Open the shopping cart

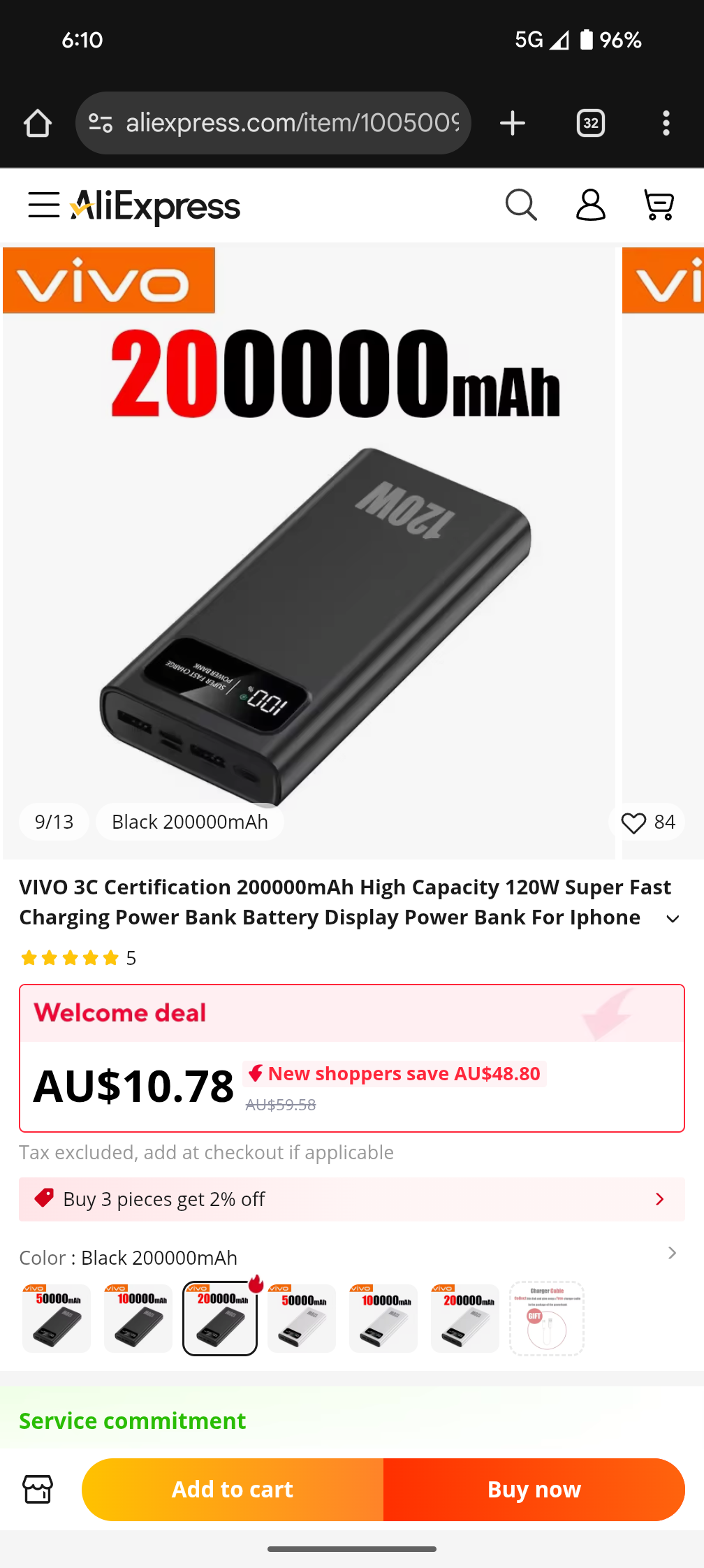658,205
